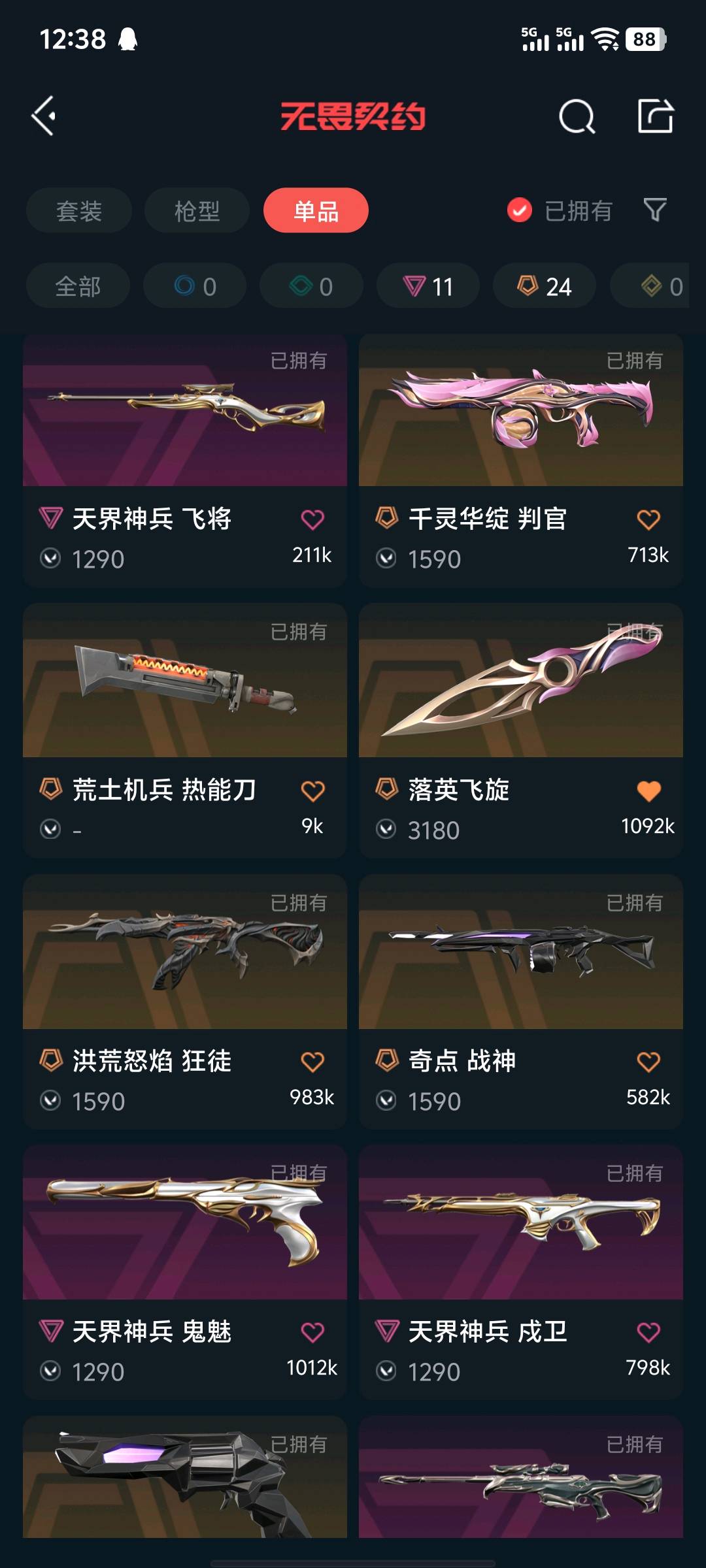The height and width of the screenshot is (1568, 706).
Task: Open the search icon
Action: pyautogui.click(x=577, y=117)
